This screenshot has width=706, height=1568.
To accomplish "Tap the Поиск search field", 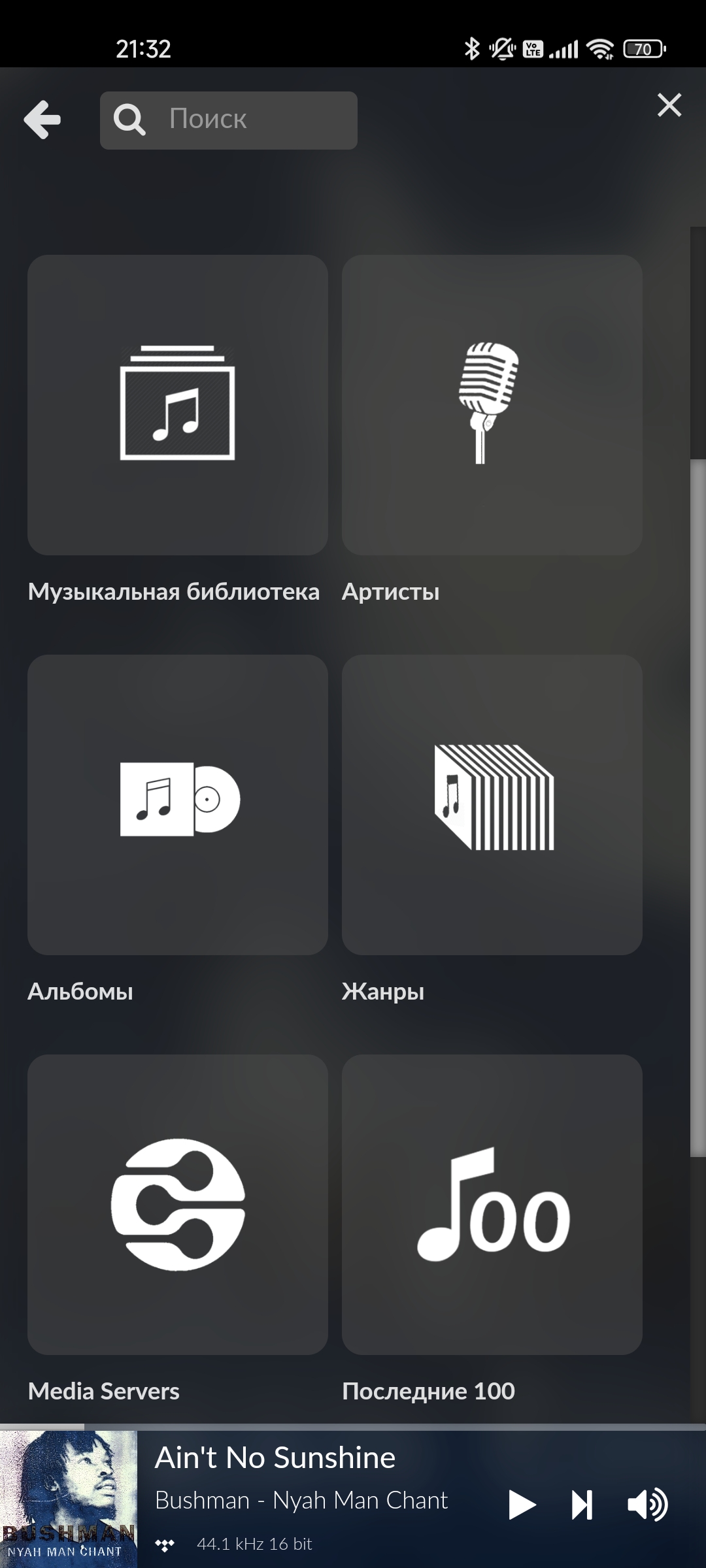I will (x=229, y=120).
